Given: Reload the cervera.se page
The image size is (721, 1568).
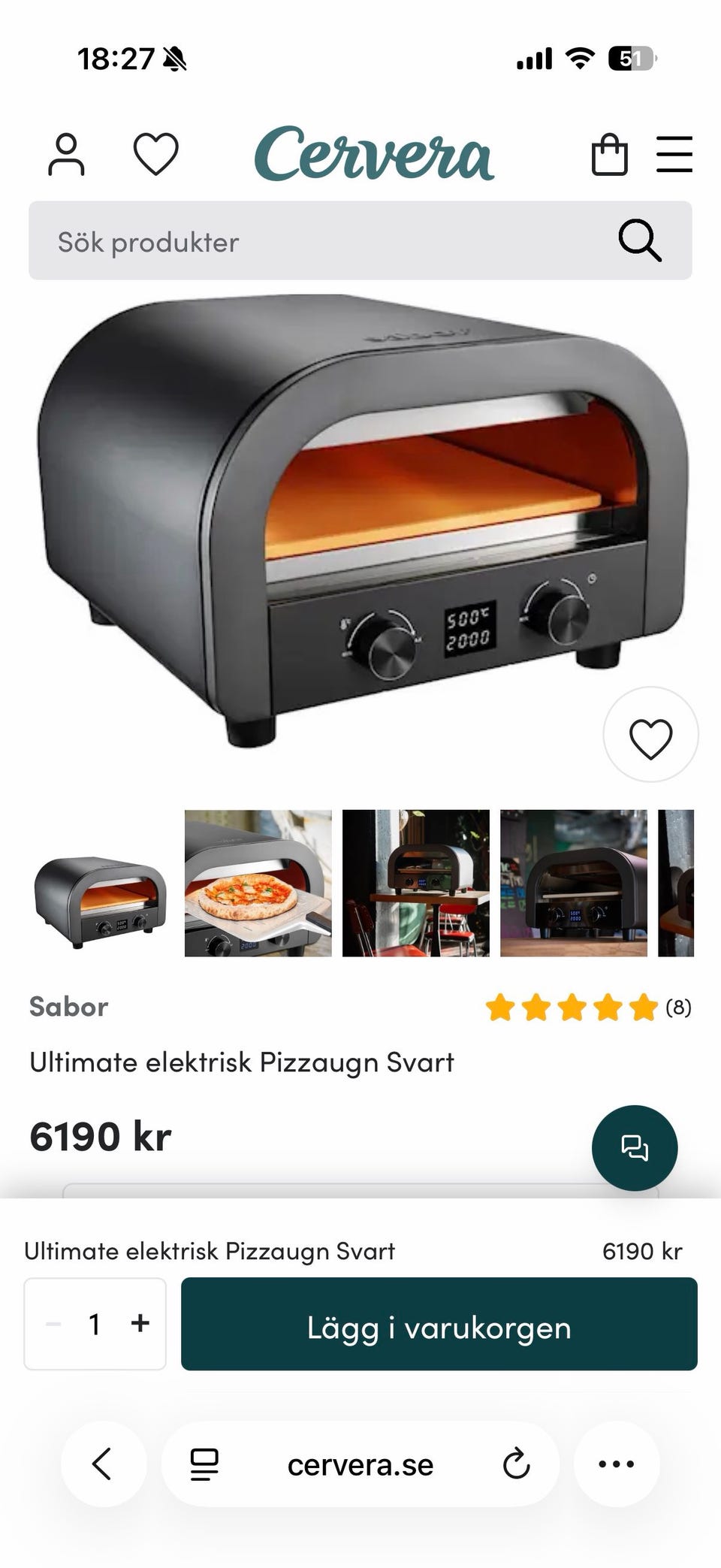Looking at the screenshot, I should (x=516, y=1464).
